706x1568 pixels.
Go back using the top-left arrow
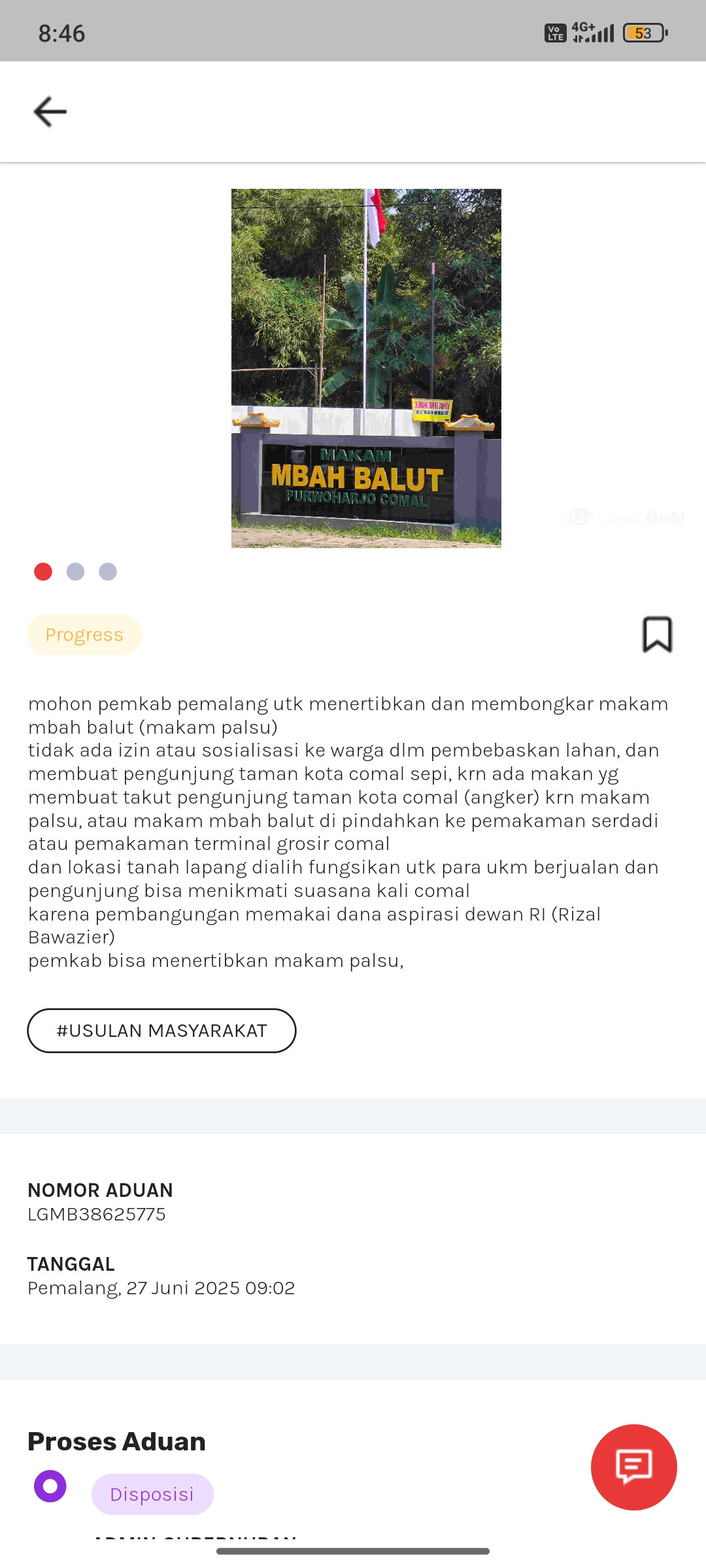click(50, 112)
